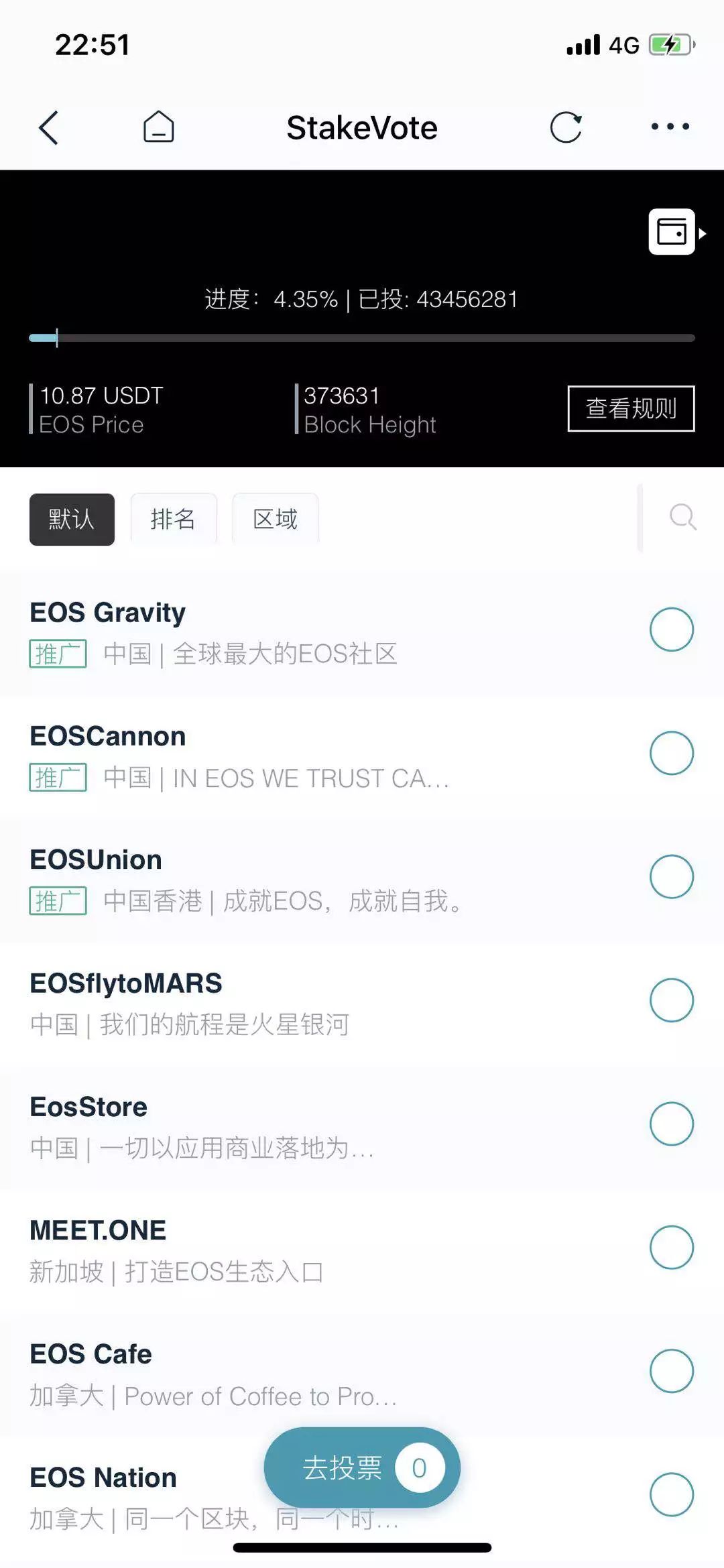The image size is (724, 1568).
Task: Refresh the StakeVote page
Action: (x=566, y=126)
